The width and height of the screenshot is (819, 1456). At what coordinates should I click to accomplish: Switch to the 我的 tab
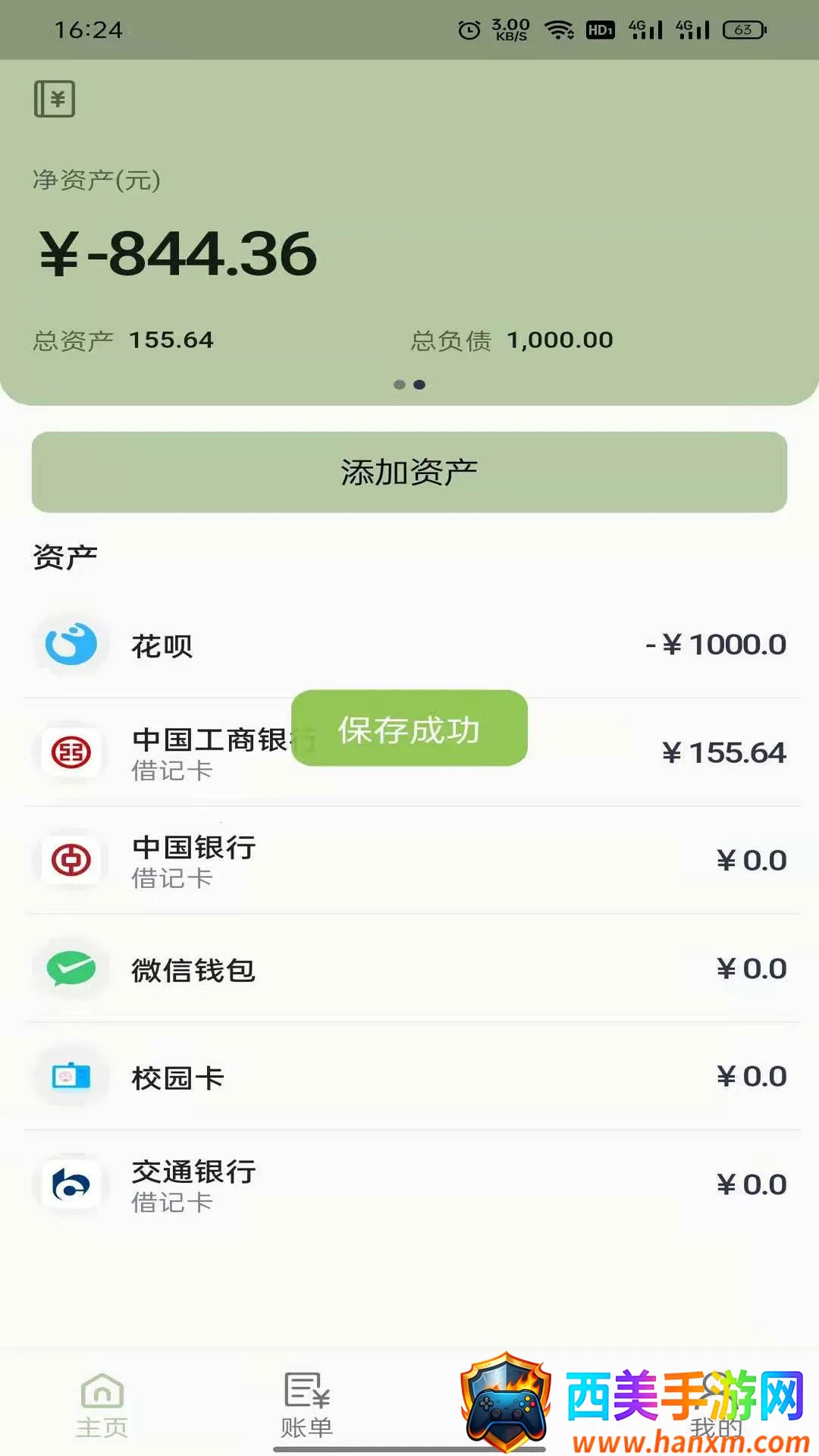(714, 1410)
